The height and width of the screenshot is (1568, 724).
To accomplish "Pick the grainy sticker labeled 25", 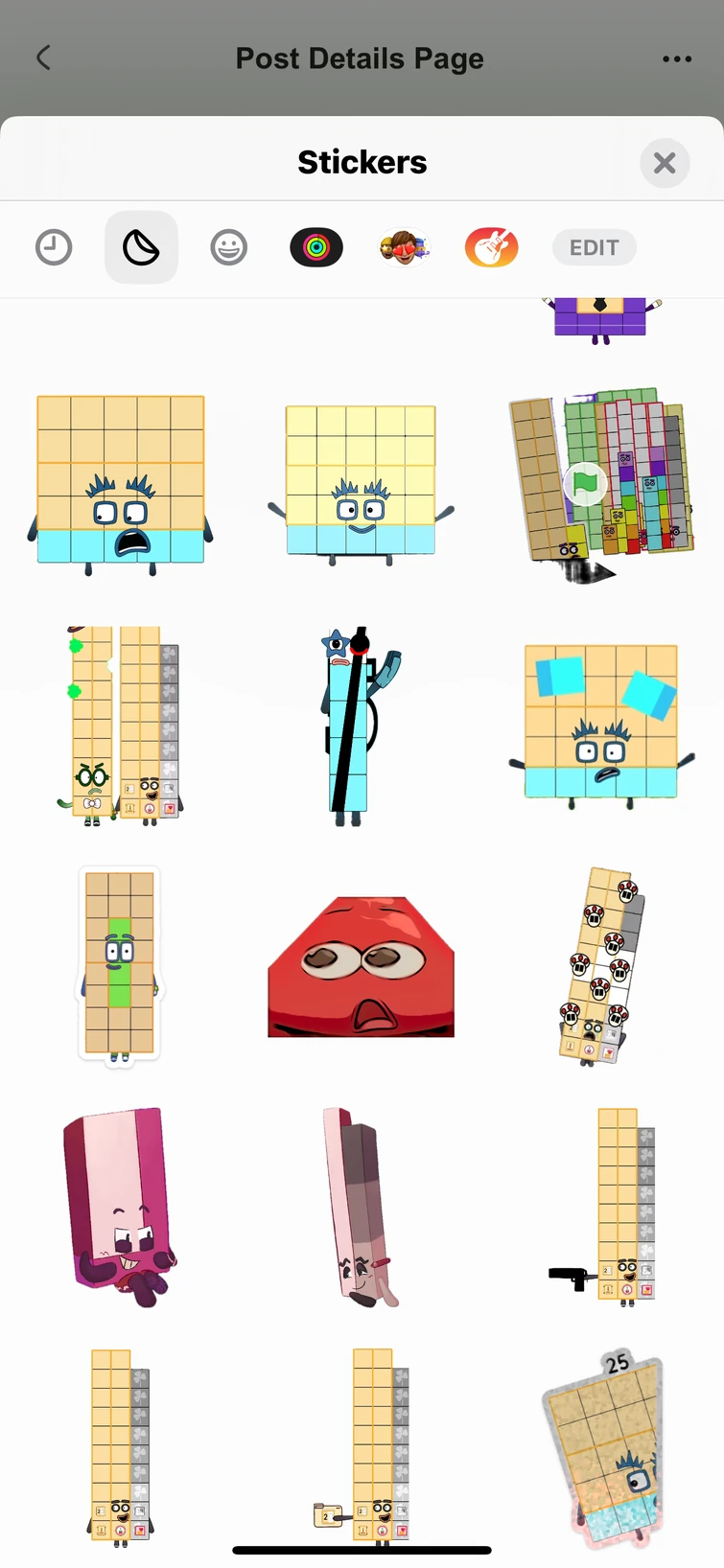I will [601, 1447].
